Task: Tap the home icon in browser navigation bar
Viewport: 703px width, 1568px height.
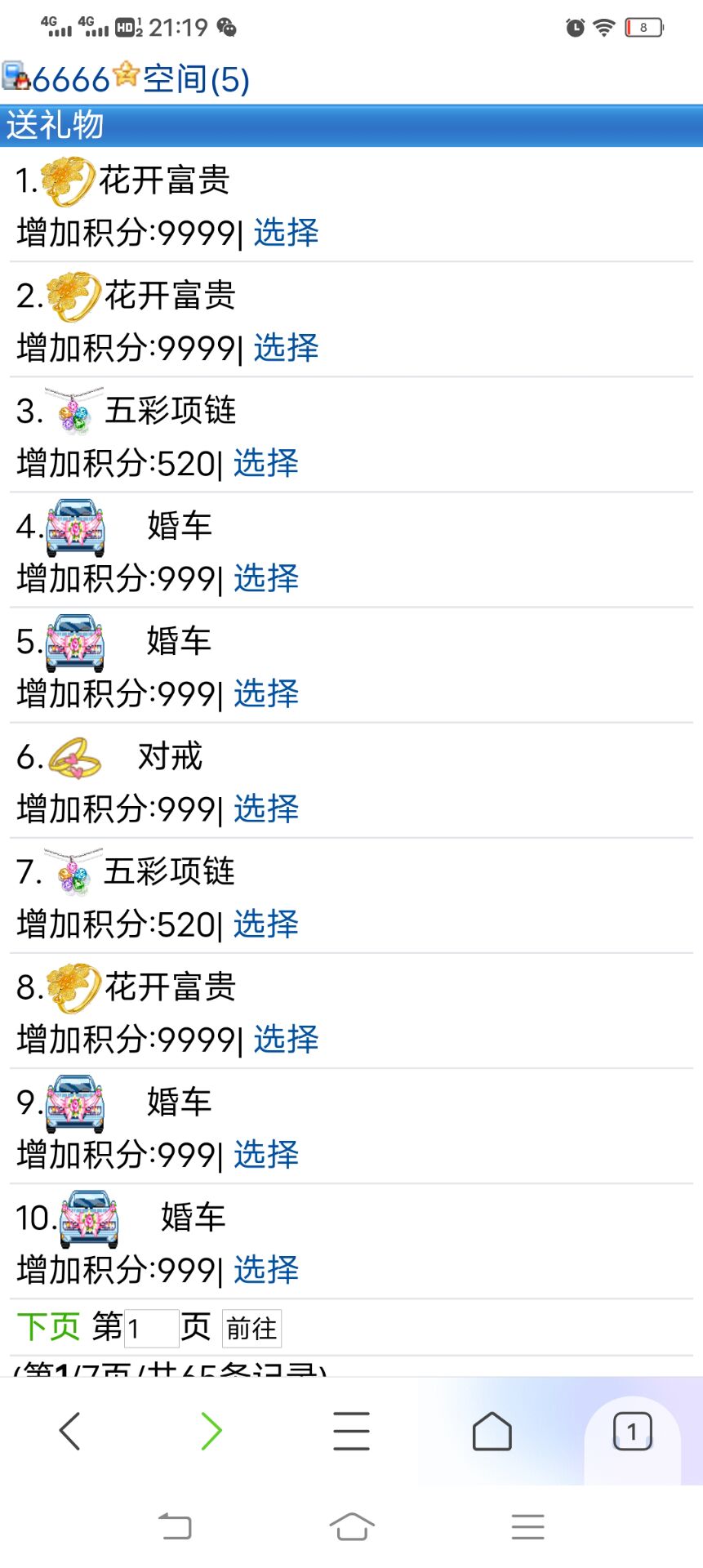Action: [x=492, y=1431]
